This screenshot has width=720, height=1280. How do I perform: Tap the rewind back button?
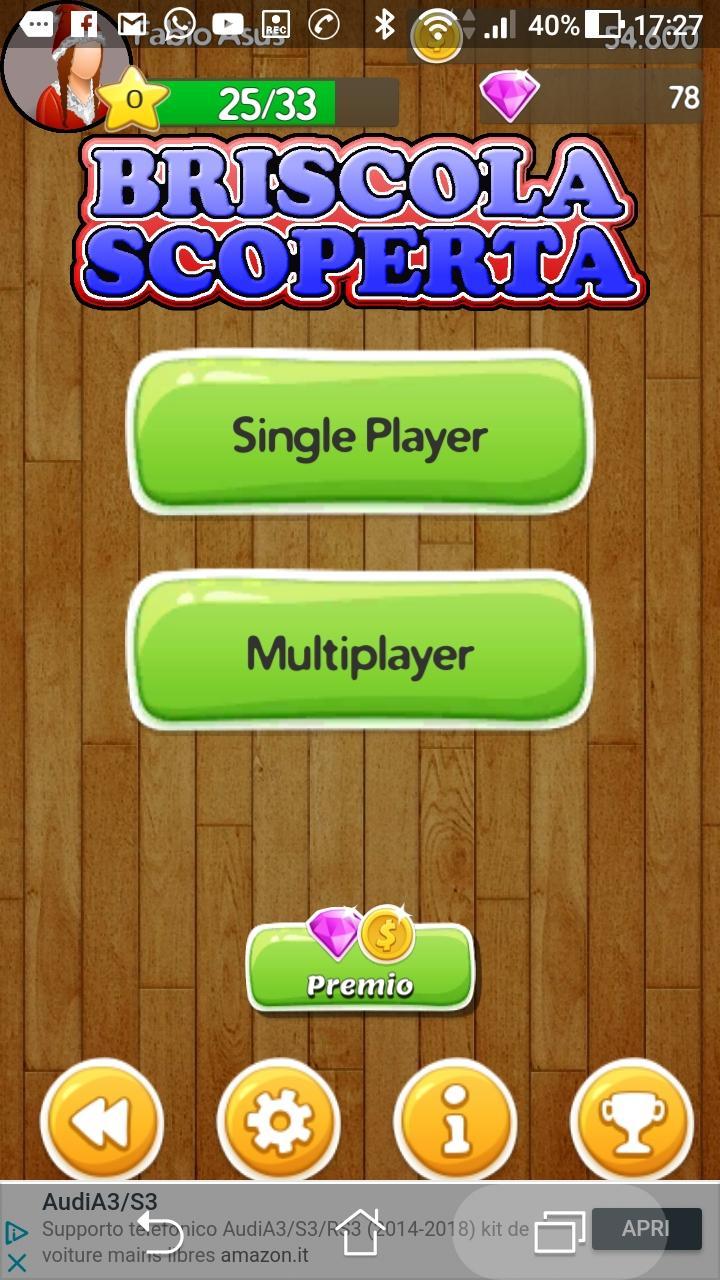(101, 1121)
